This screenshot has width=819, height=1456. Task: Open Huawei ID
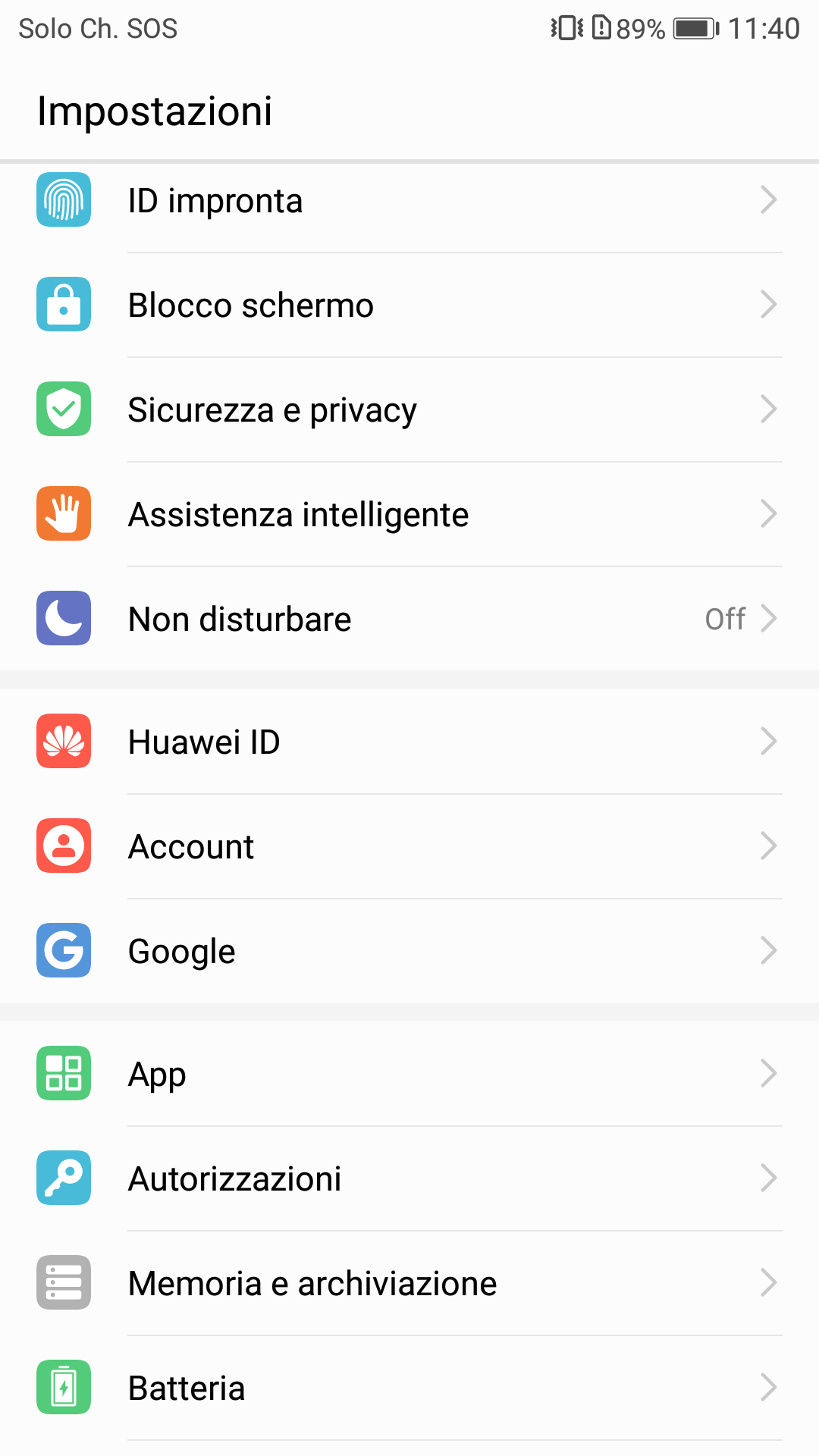pos(409,742)
